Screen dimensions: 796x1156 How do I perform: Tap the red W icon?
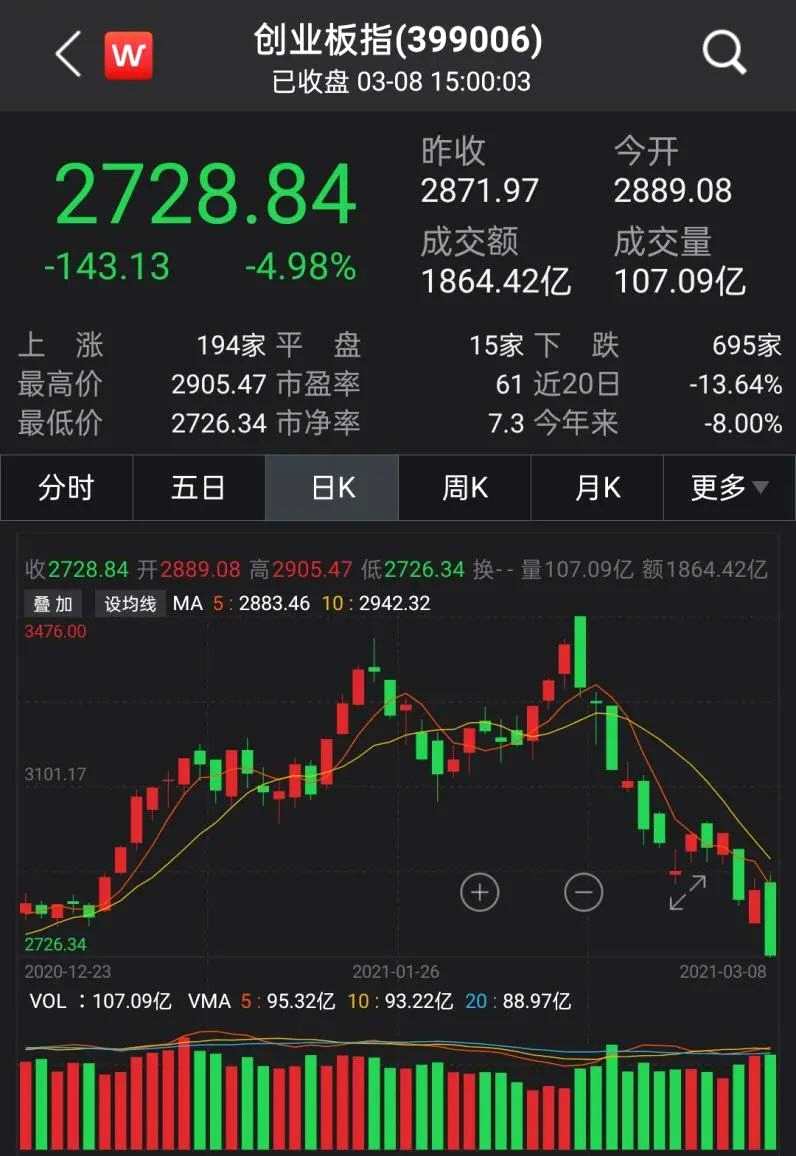(x=129, y=55)
